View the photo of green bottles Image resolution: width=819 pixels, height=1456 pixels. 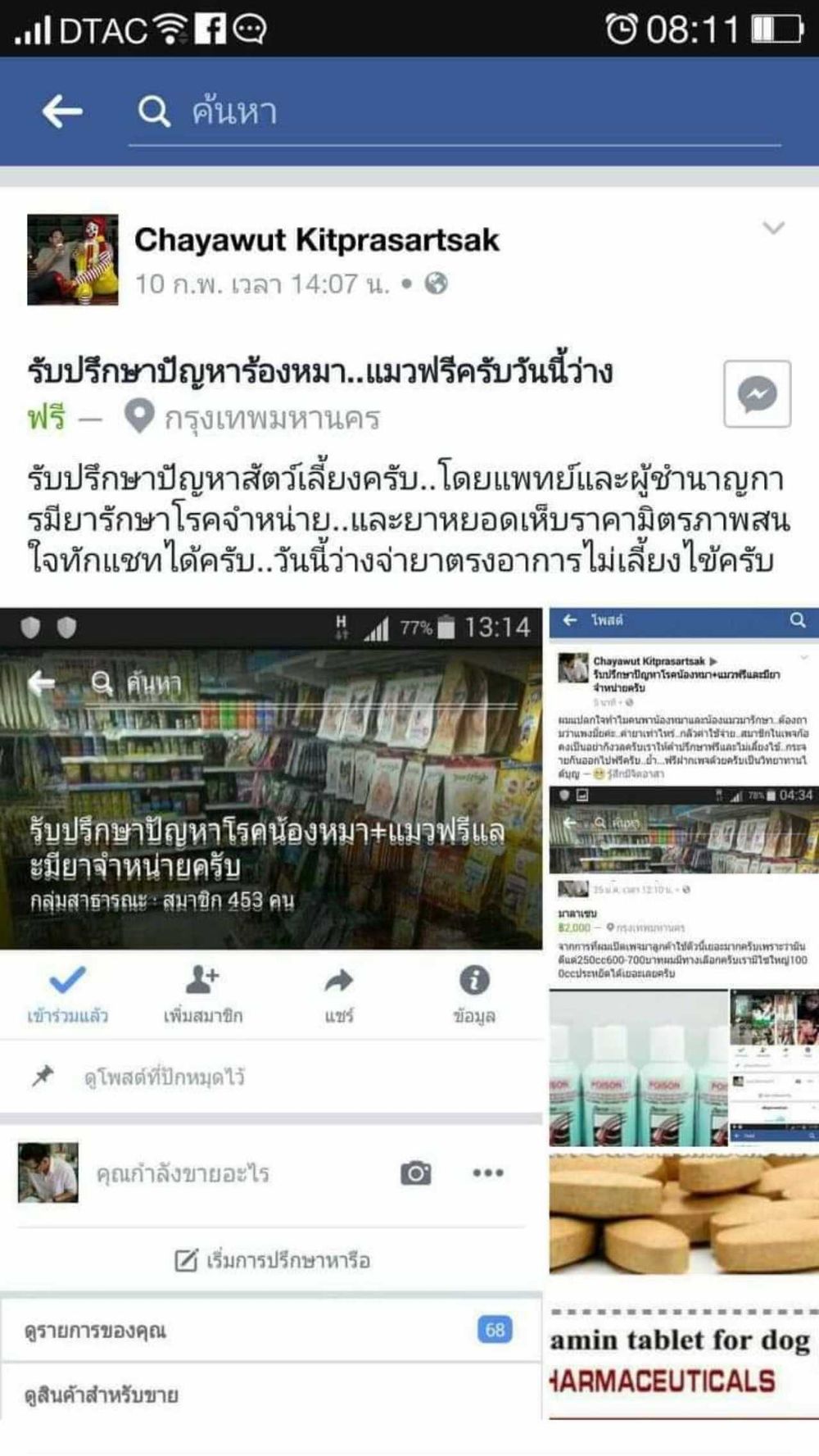tap(639, 1068)
